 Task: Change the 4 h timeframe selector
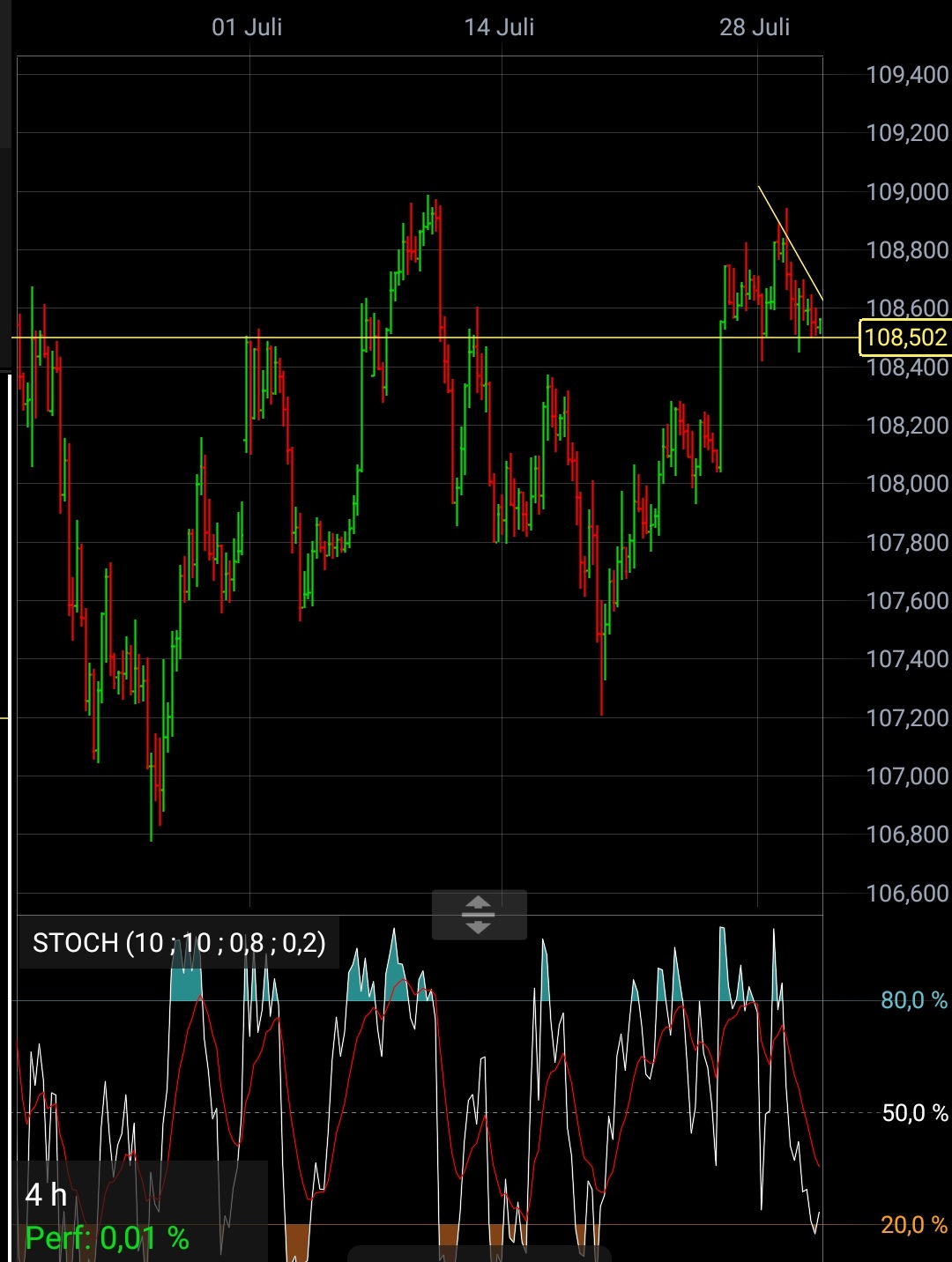46,1195
